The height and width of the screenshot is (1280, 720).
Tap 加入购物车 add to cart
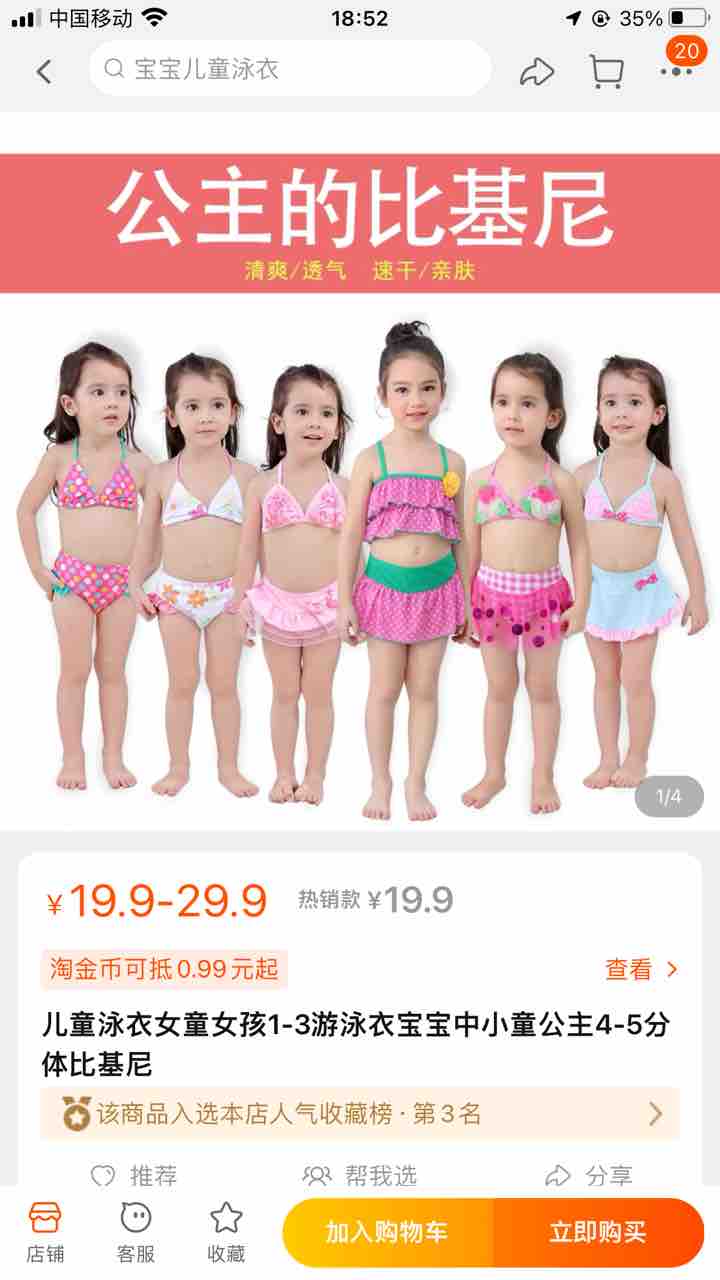click(387, 1232)
